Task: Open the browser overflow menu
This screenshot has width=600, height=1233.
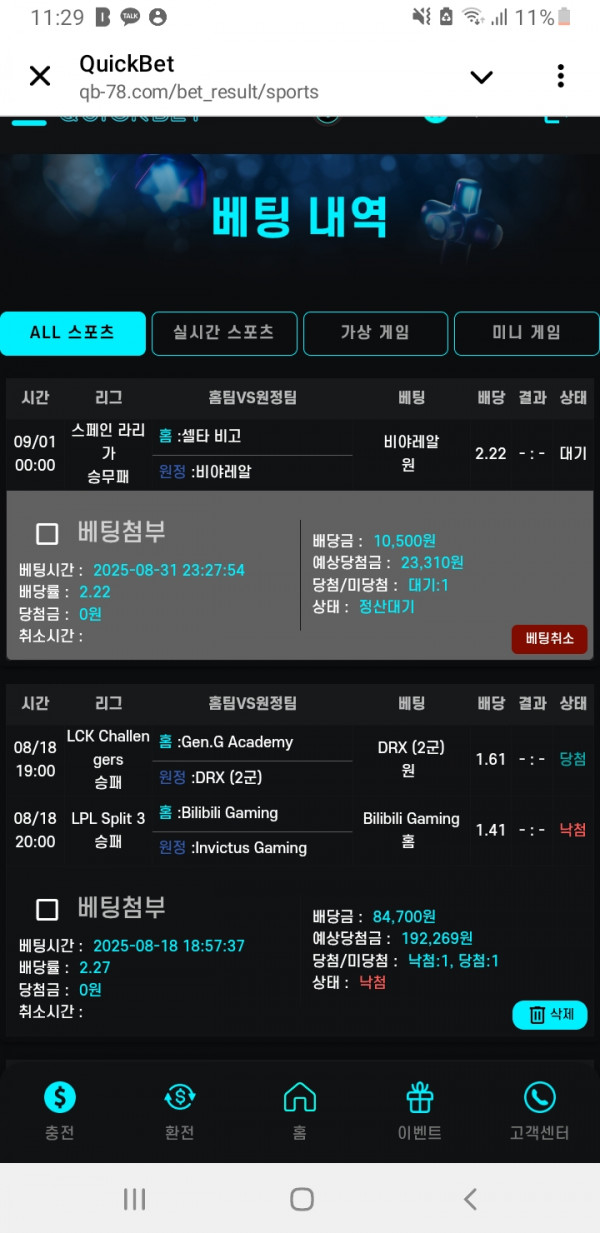Action: (561, 76)
